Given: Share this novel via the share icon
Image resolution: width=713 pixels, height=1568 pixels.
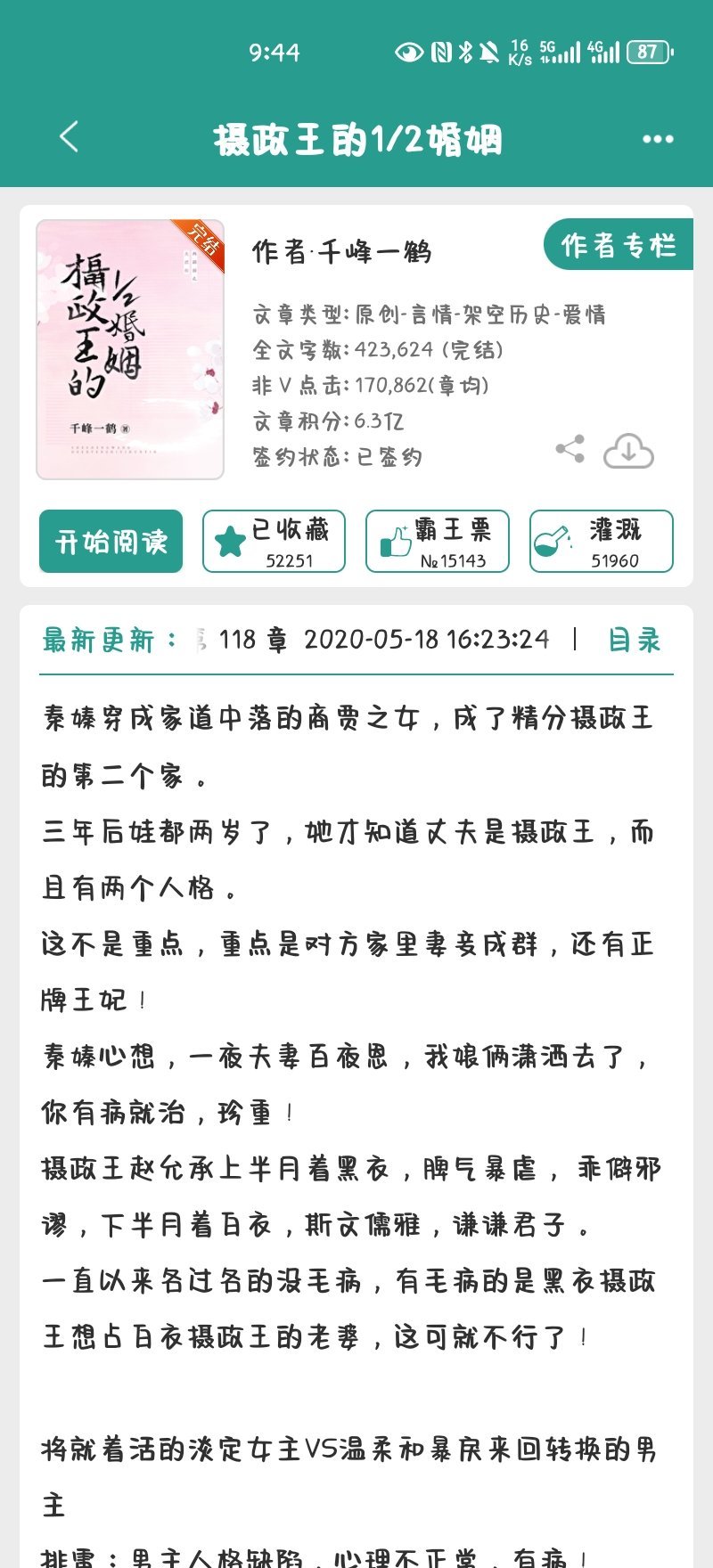Looking at the screenshot, I should [x=570, y=449].
